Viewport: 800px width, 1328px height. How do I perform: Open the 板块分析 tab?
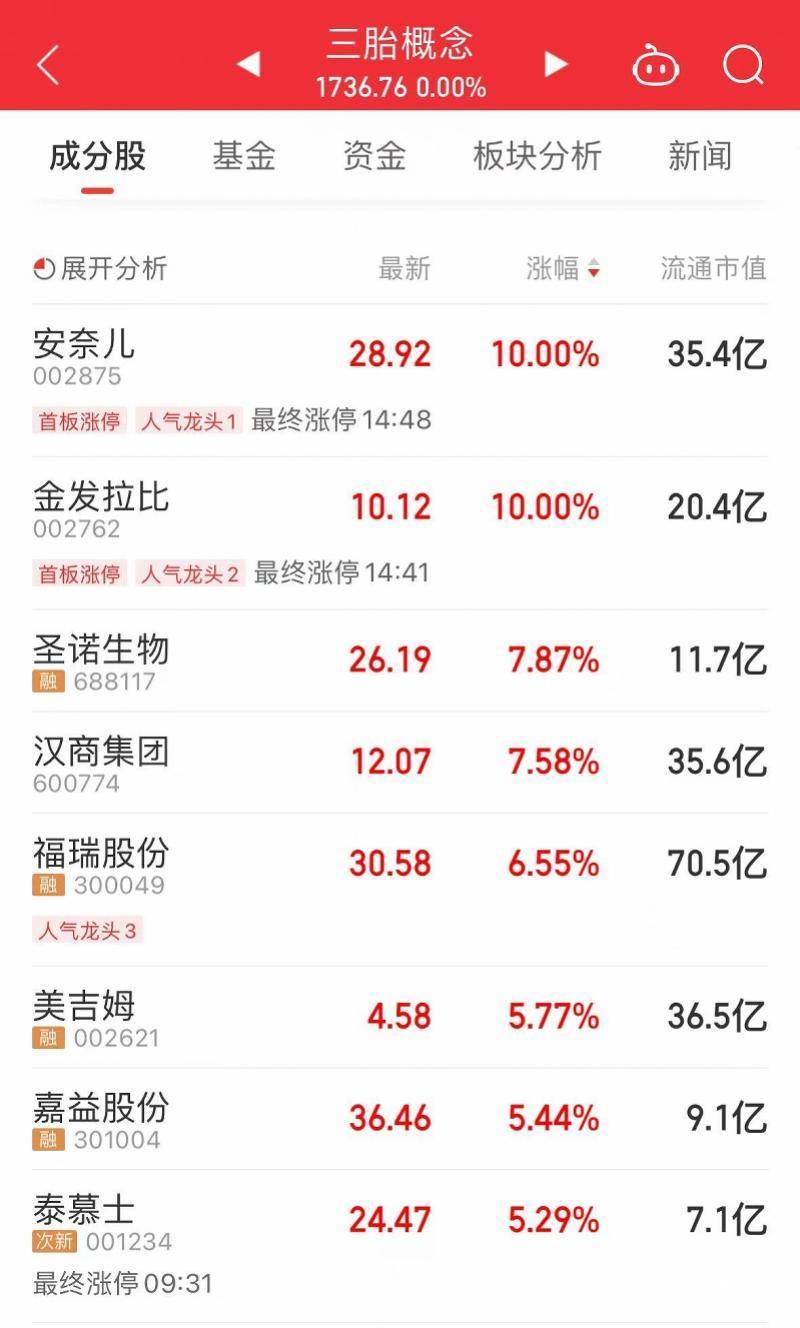pos(537,156)
